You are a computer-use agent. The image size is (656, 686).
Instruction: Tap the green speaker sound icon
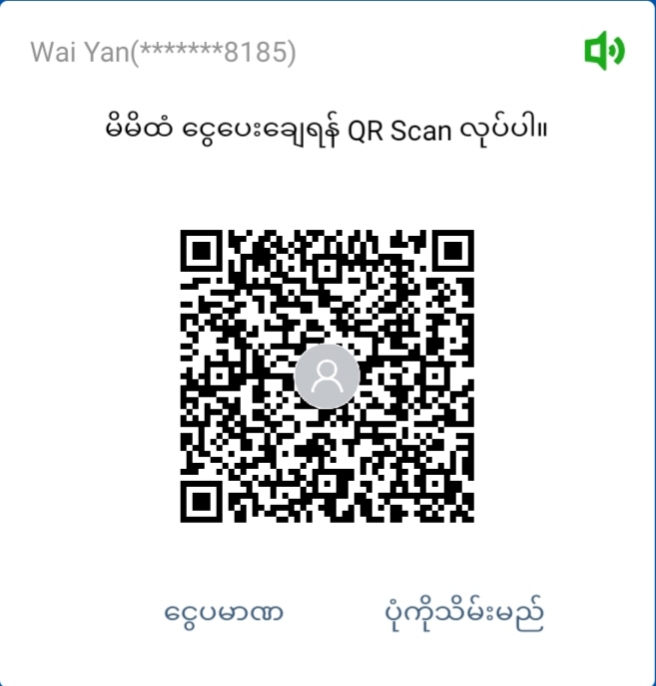click(x=604, y=51)
